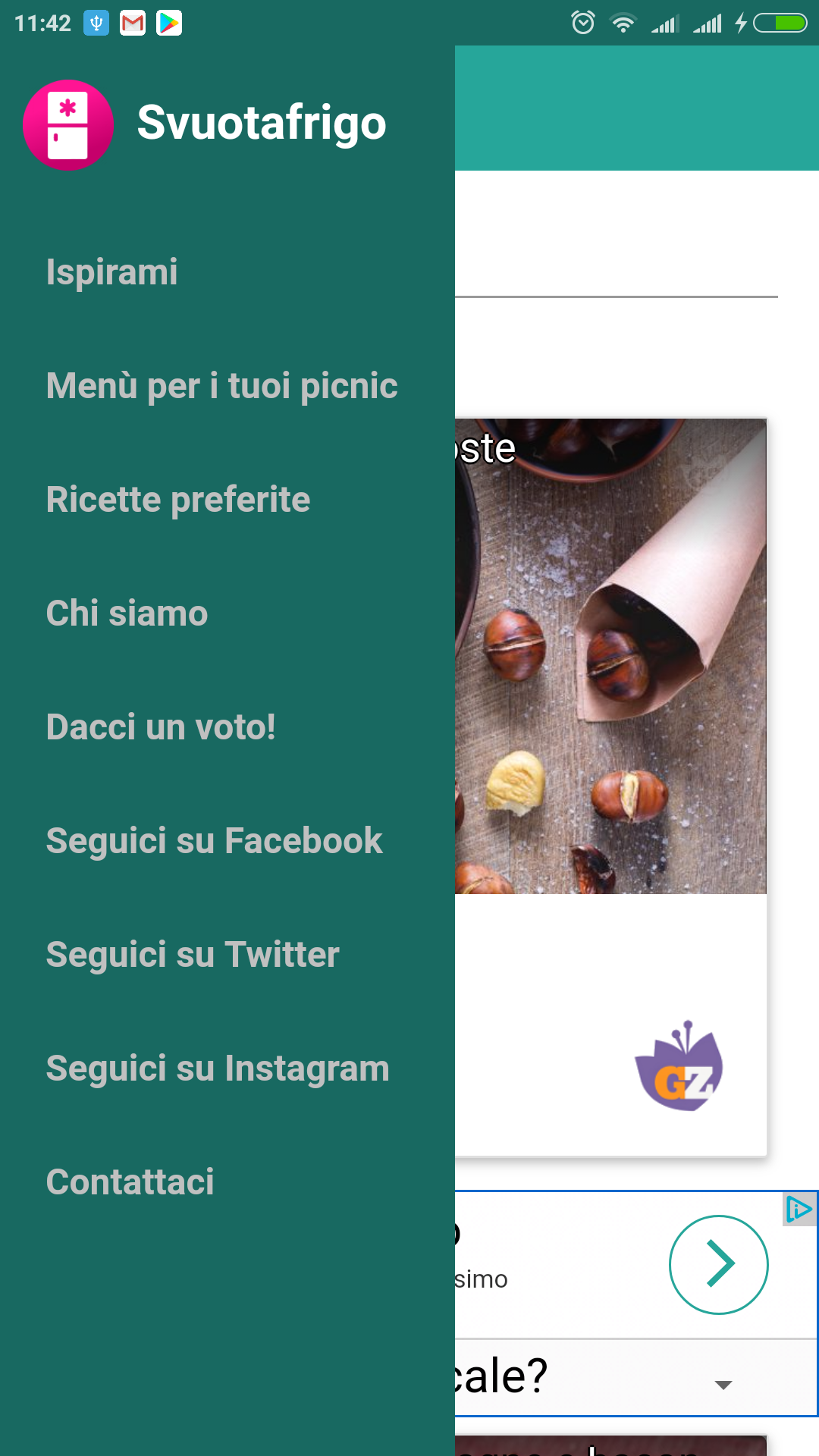The height and width of the screenshot is (1456, 819).
Task: Tap Dacci un voto!
Action: point(161,727)
